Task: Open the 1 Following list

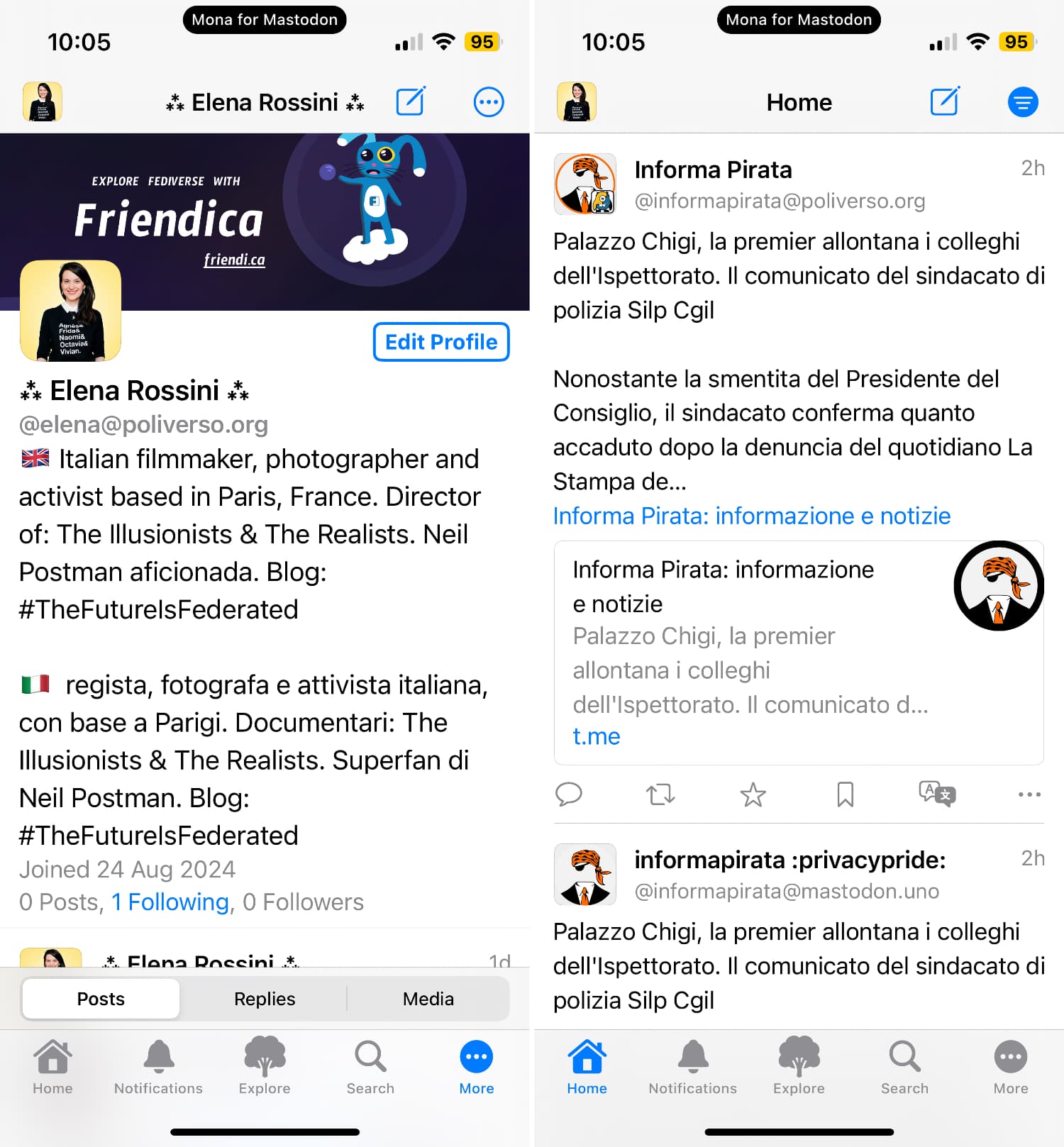Action: pos(170,902)
